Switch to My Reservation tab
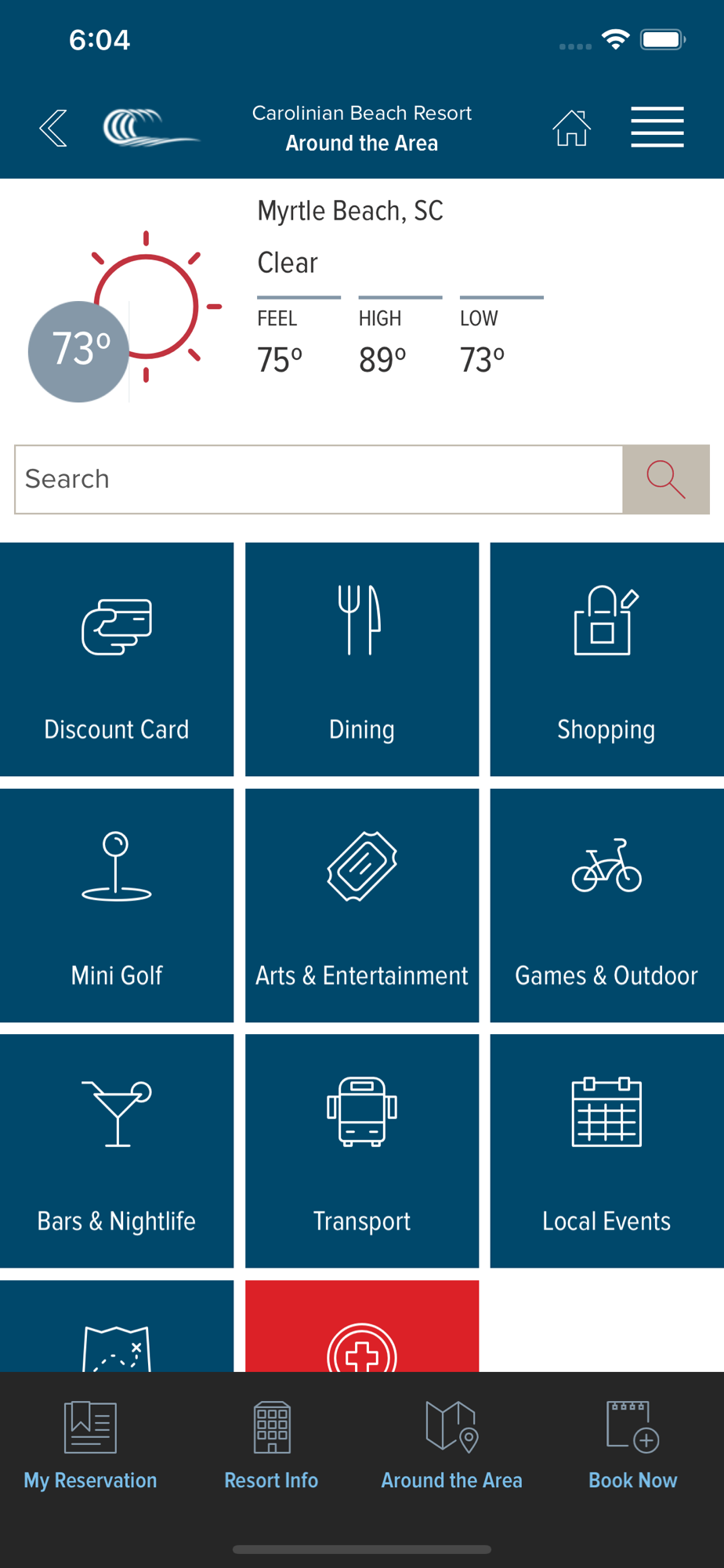Screen dimensions: 724x1568 90,1446
